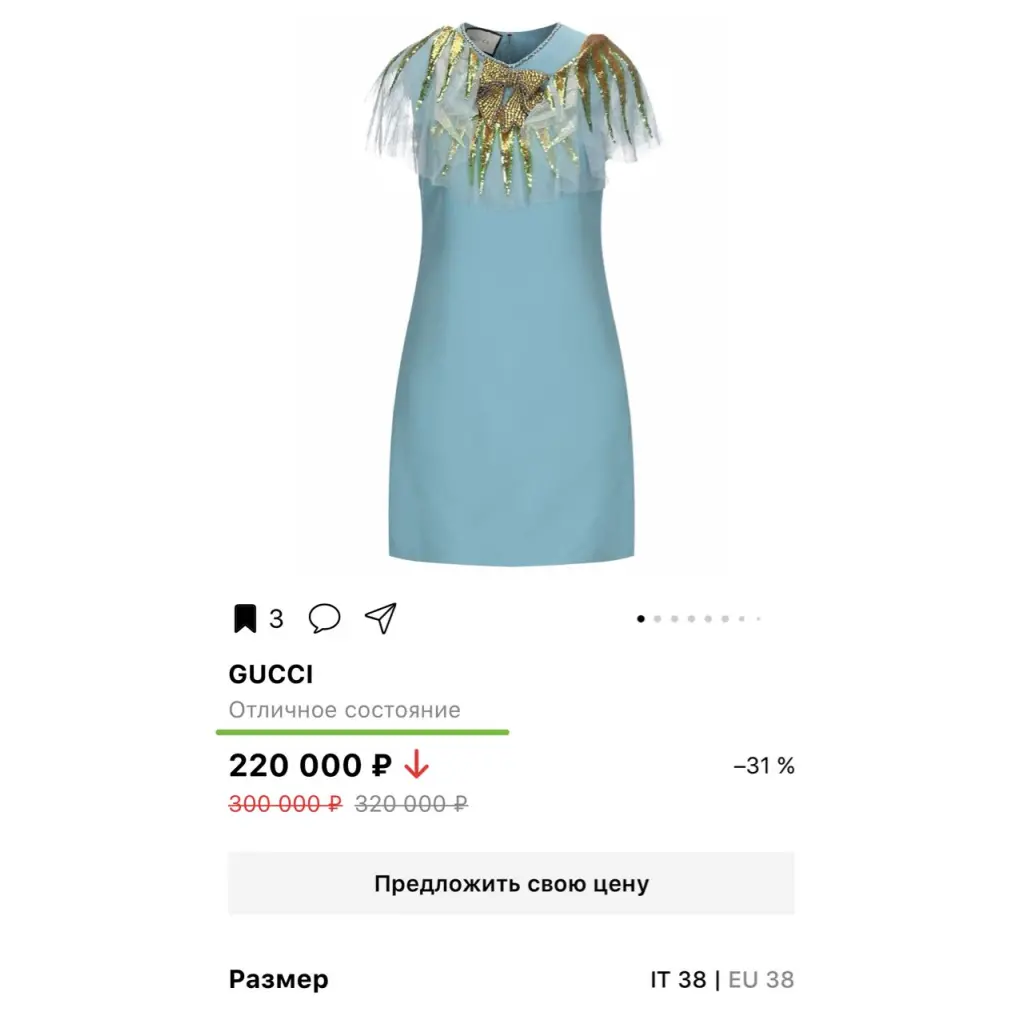Tap the photo page indicator dots

pos(699,619)
